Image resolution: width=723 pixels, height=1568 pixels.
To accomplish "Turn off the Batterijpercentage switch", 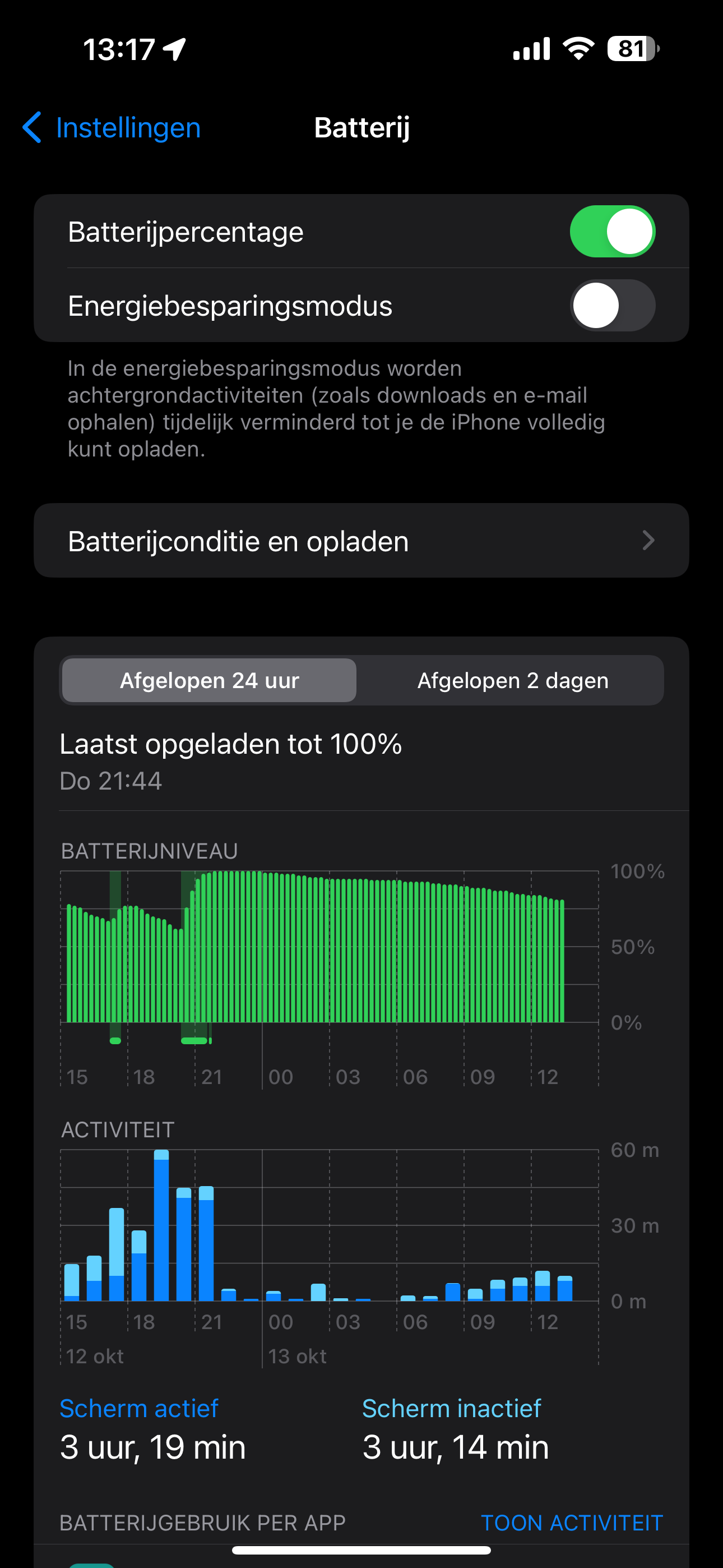I will click(611, 232).
